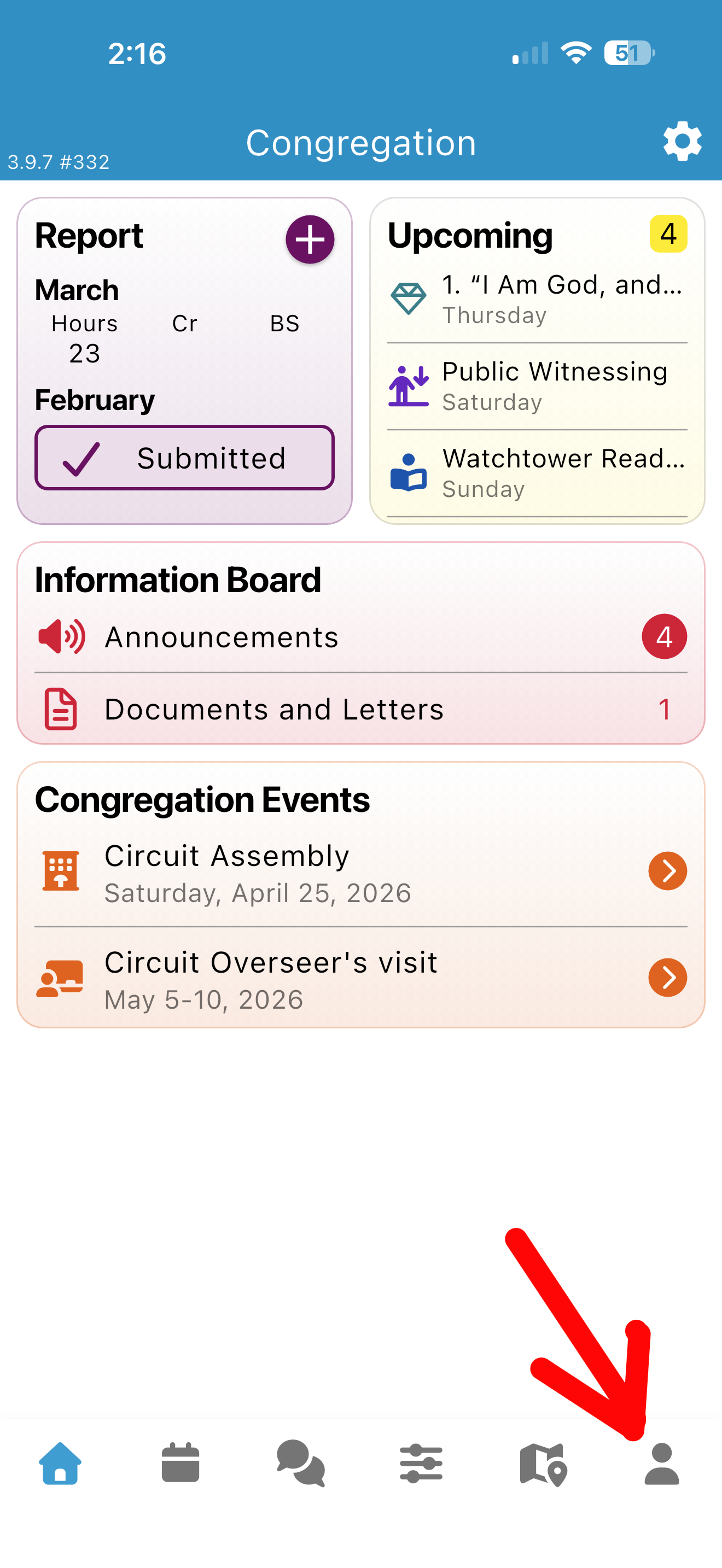Go to the sliders tab

421,1464
